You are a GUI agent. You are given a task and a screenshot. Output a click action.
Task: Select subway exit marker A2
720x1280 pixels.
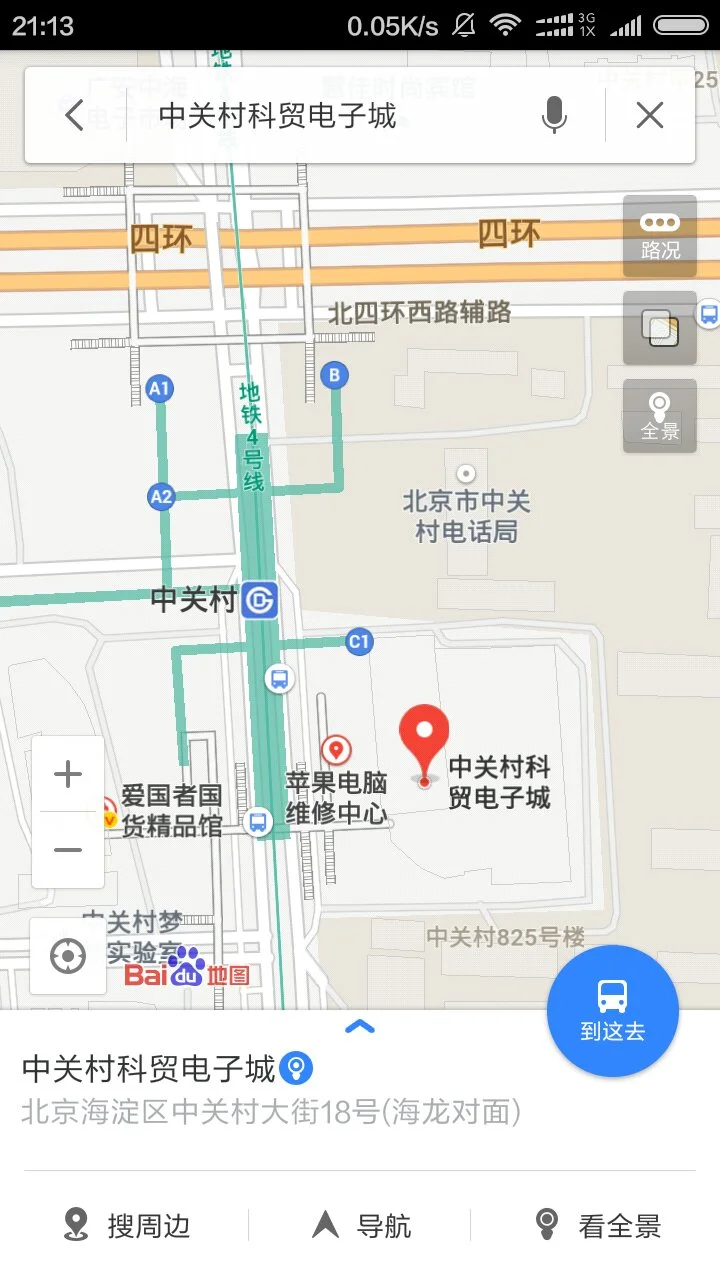pyautogui.click(x=161, y=494)
